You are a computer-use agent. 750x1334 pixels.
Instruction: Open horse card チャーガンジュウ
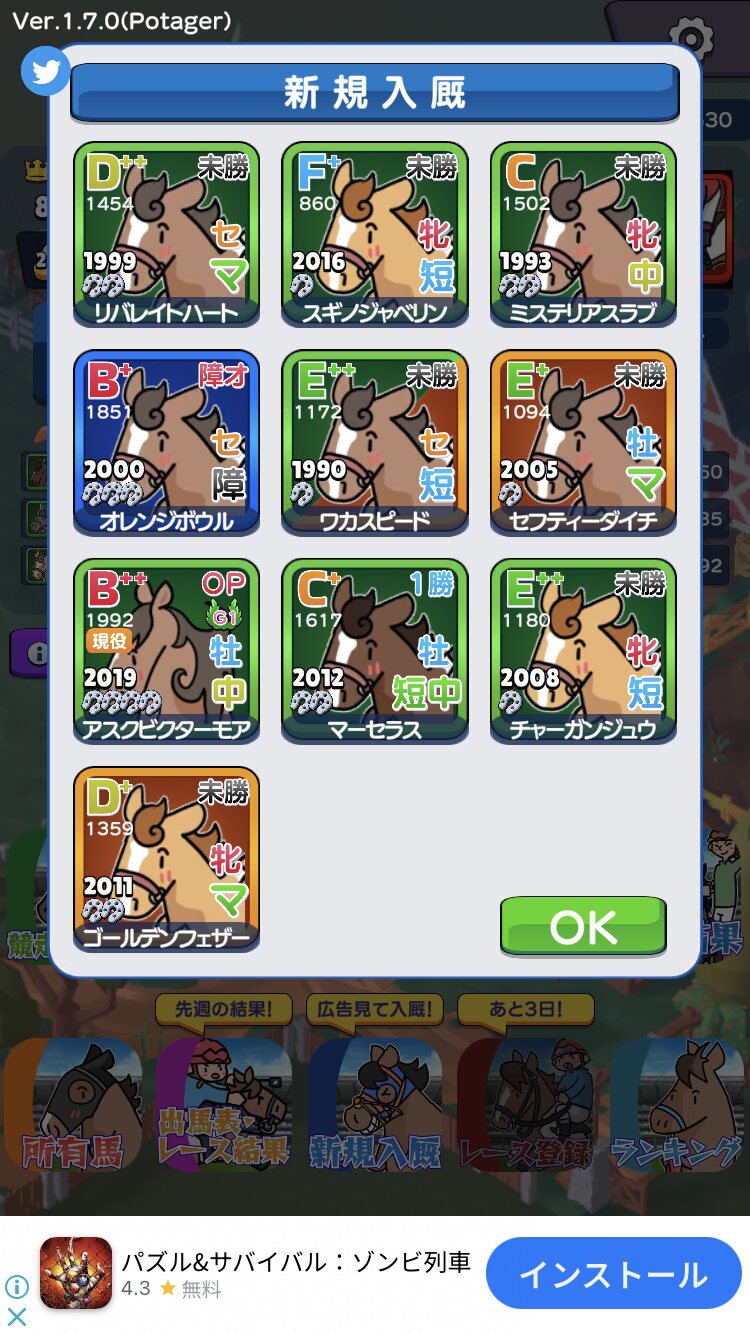click(582, 650)
